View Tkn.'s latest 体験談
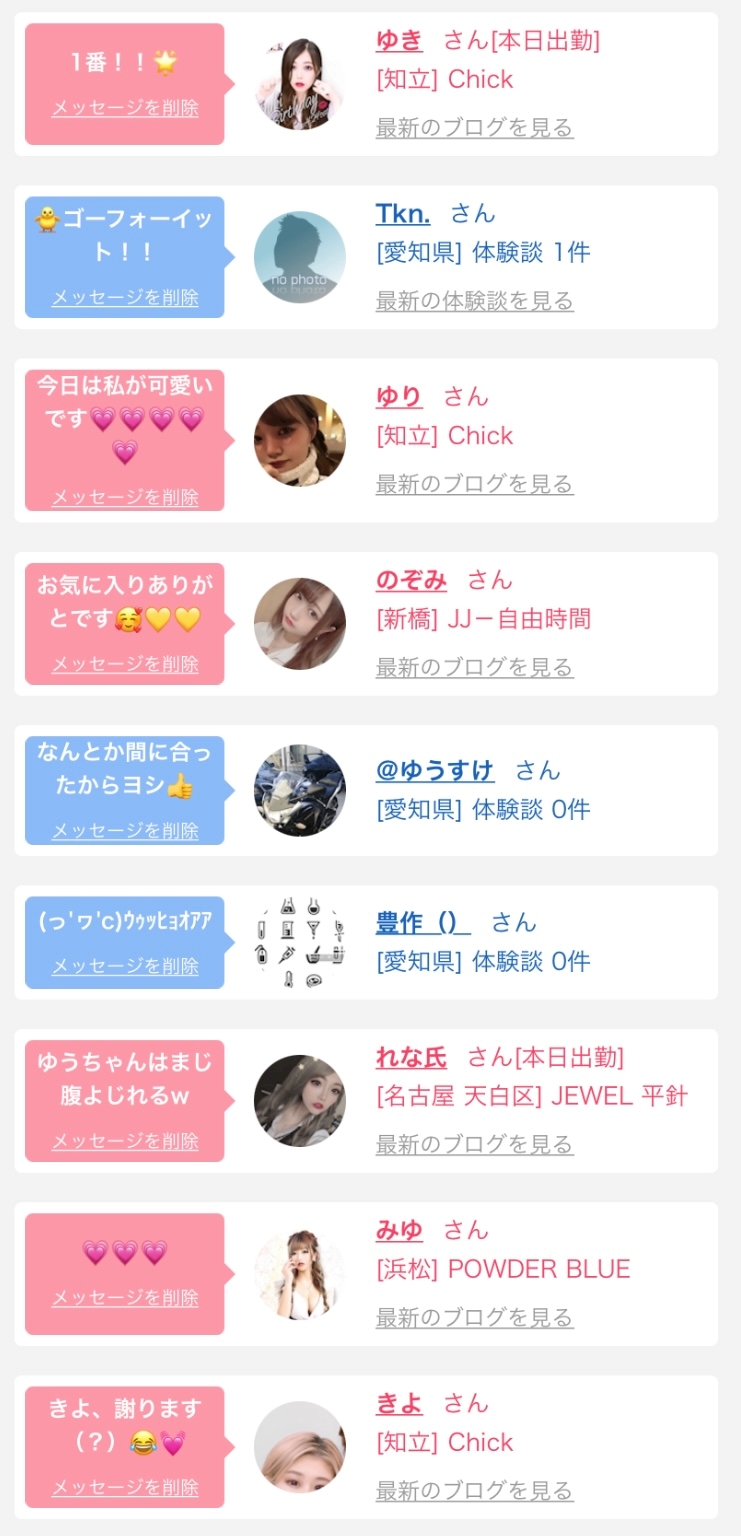 [x=474, y=301]
